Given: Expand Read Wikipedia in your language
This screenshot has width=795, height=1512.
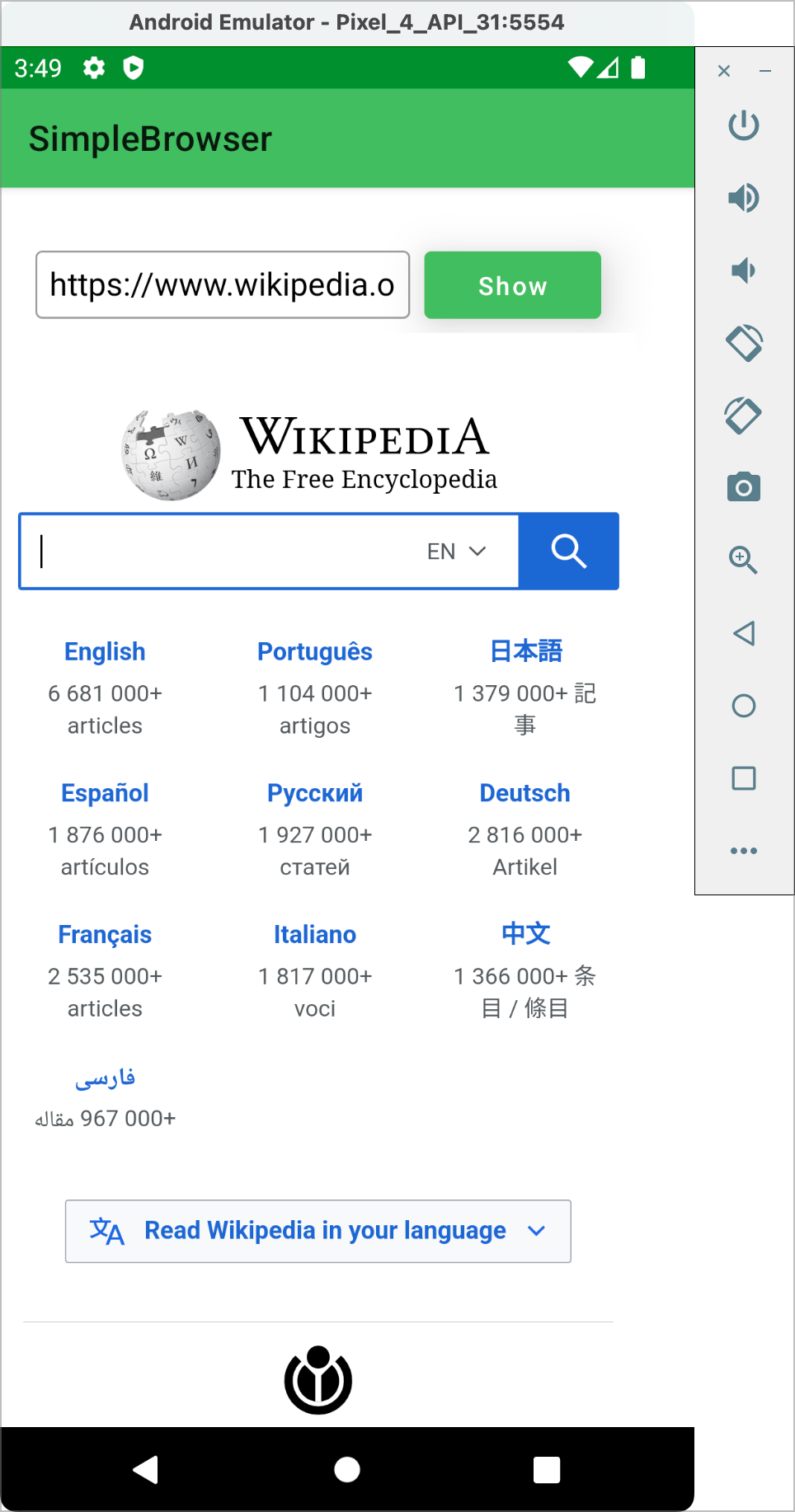Looking at the screenshot, I should coord(318,1231).
